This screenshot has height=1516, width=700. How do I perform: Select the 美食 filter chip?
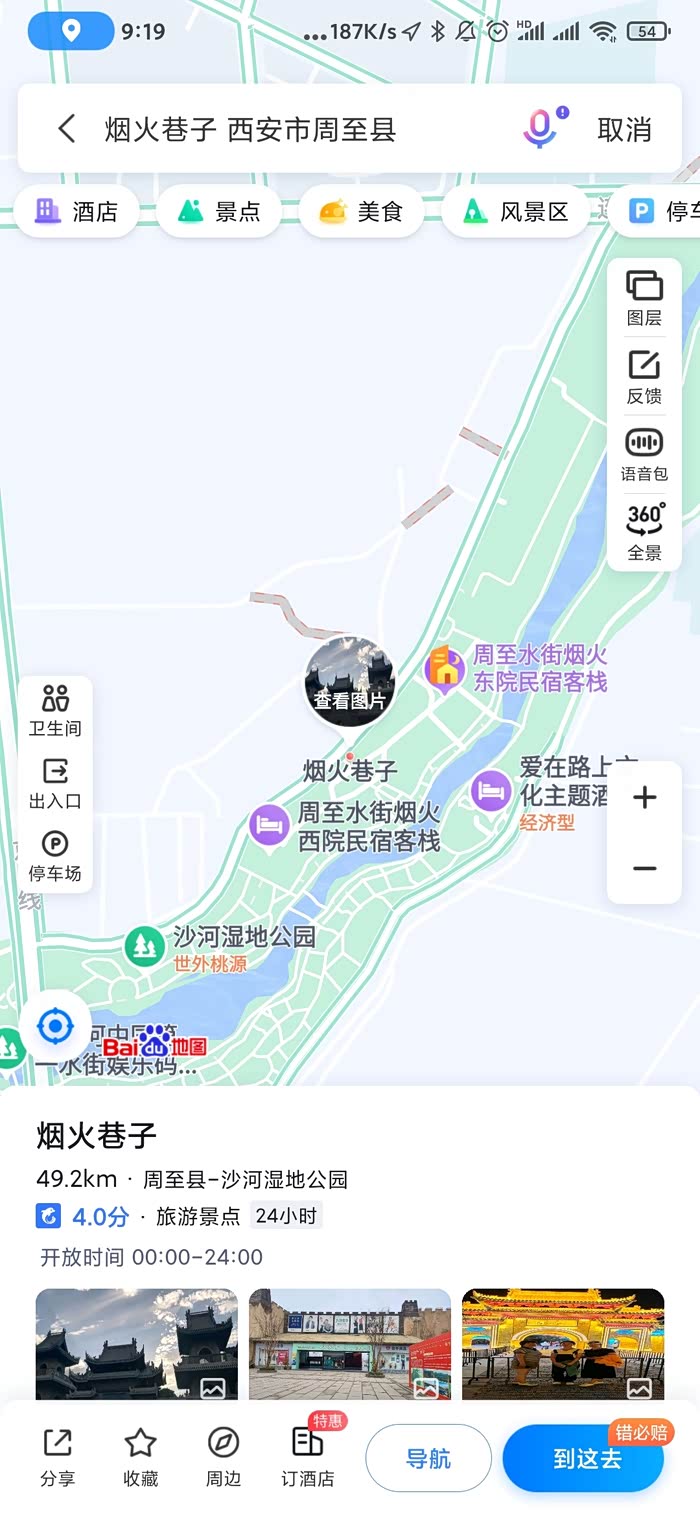coord(361,211)
